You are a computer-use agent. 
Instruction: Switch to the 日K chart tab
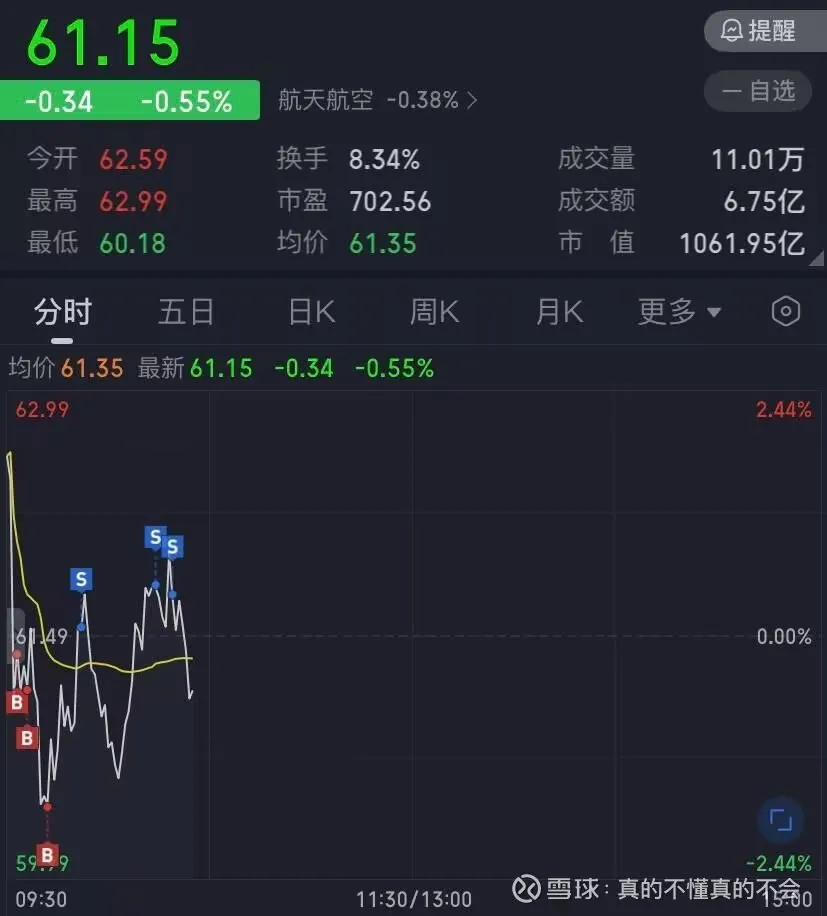point(311,312)
